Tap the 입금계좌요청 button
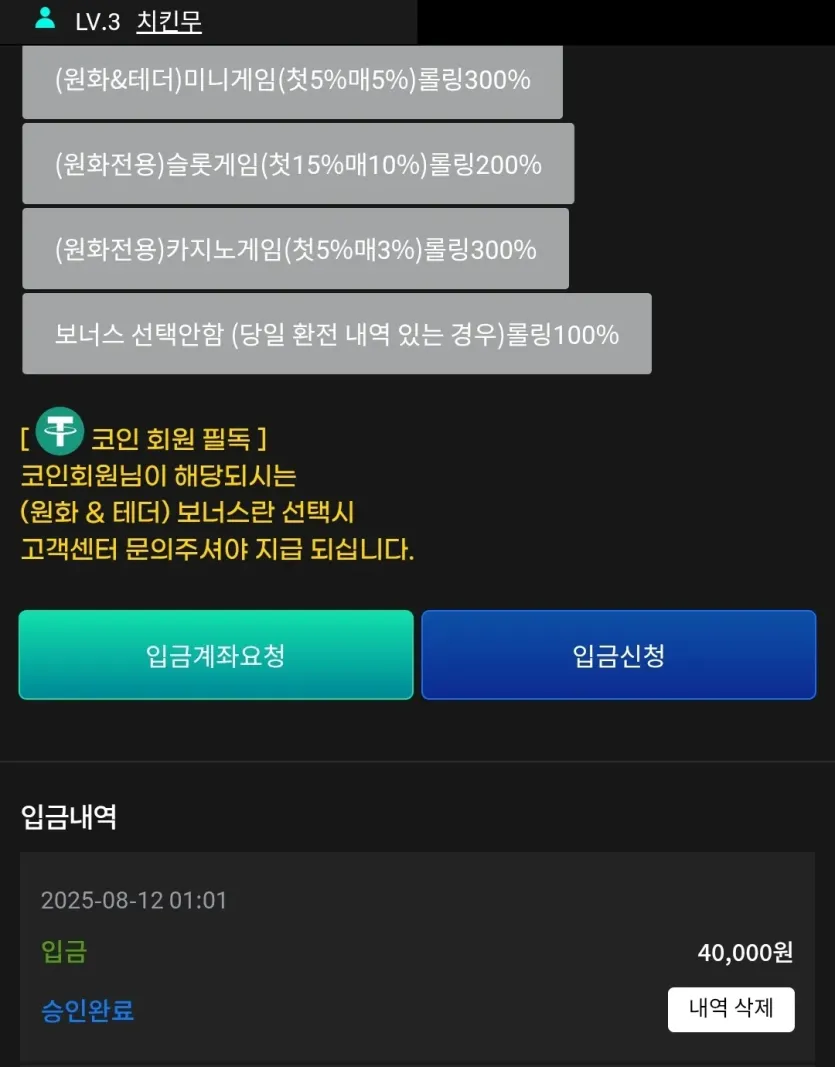 tap(216, 655)
